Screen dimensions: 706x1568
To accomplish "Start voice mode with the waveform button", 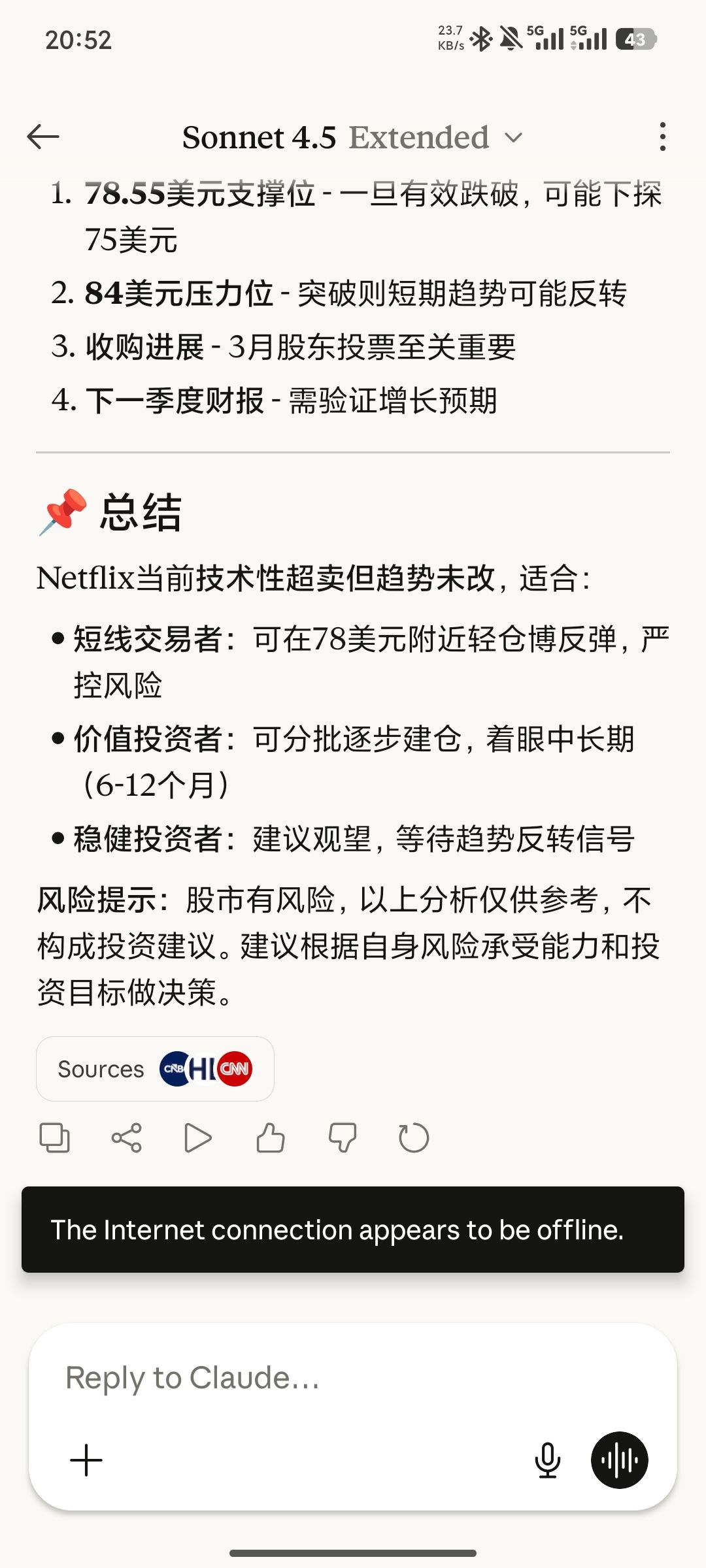I will pos(619,1460).
